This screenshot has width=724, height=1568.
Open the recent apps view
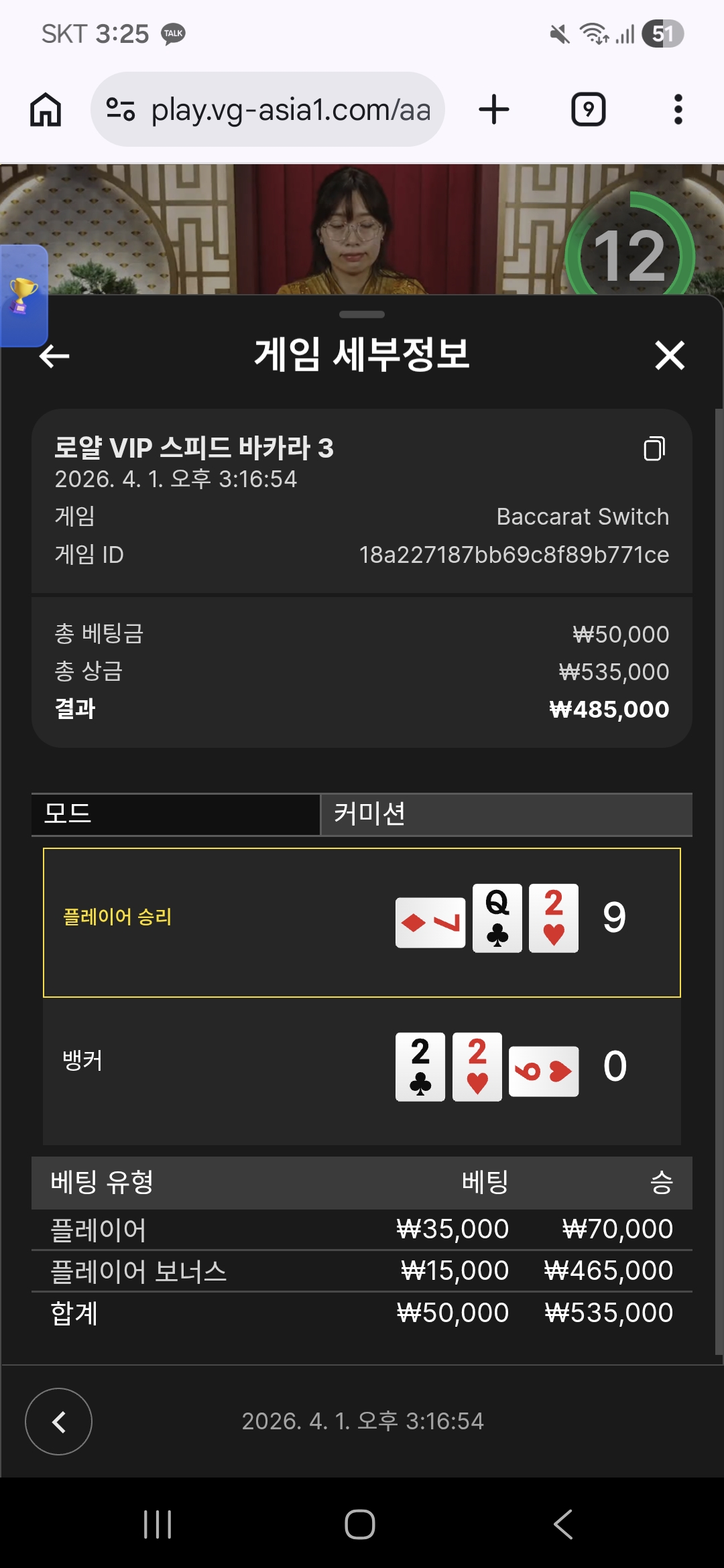coord(158,1524)
